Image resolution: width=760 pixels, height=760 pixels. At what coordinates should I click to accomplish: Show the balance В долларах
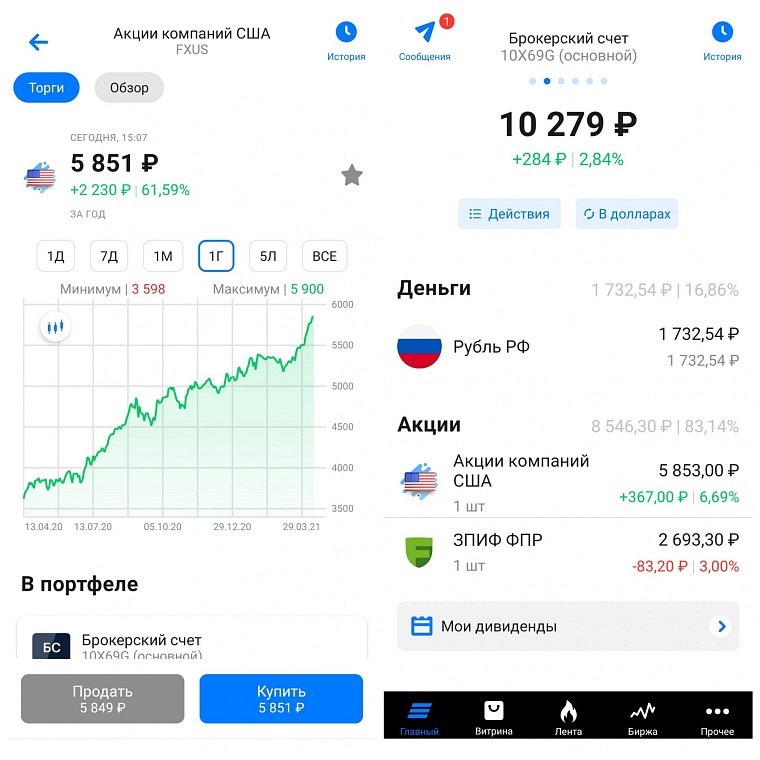(626, 213)
